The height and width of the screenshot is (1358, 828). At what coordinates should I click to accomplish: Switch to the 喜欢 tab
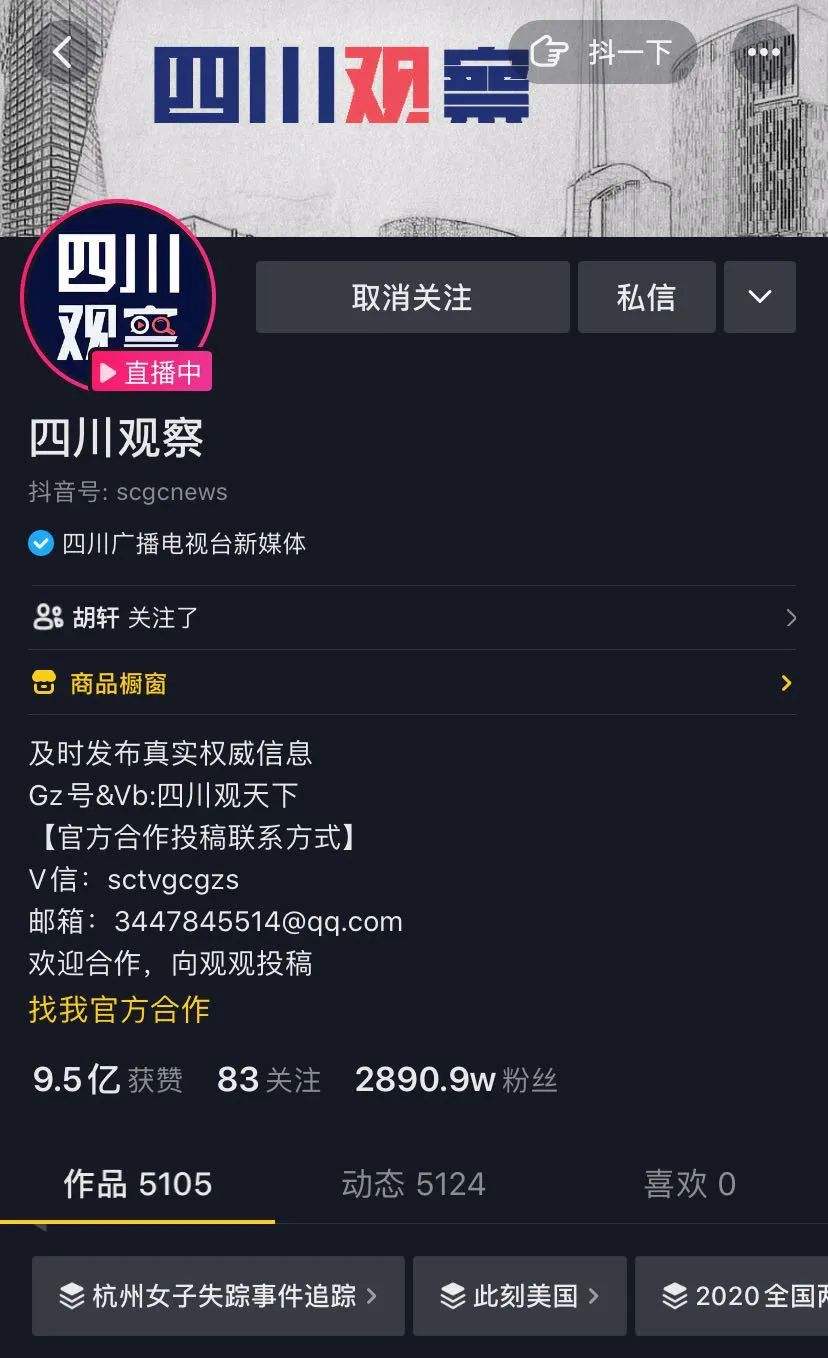689,1183
